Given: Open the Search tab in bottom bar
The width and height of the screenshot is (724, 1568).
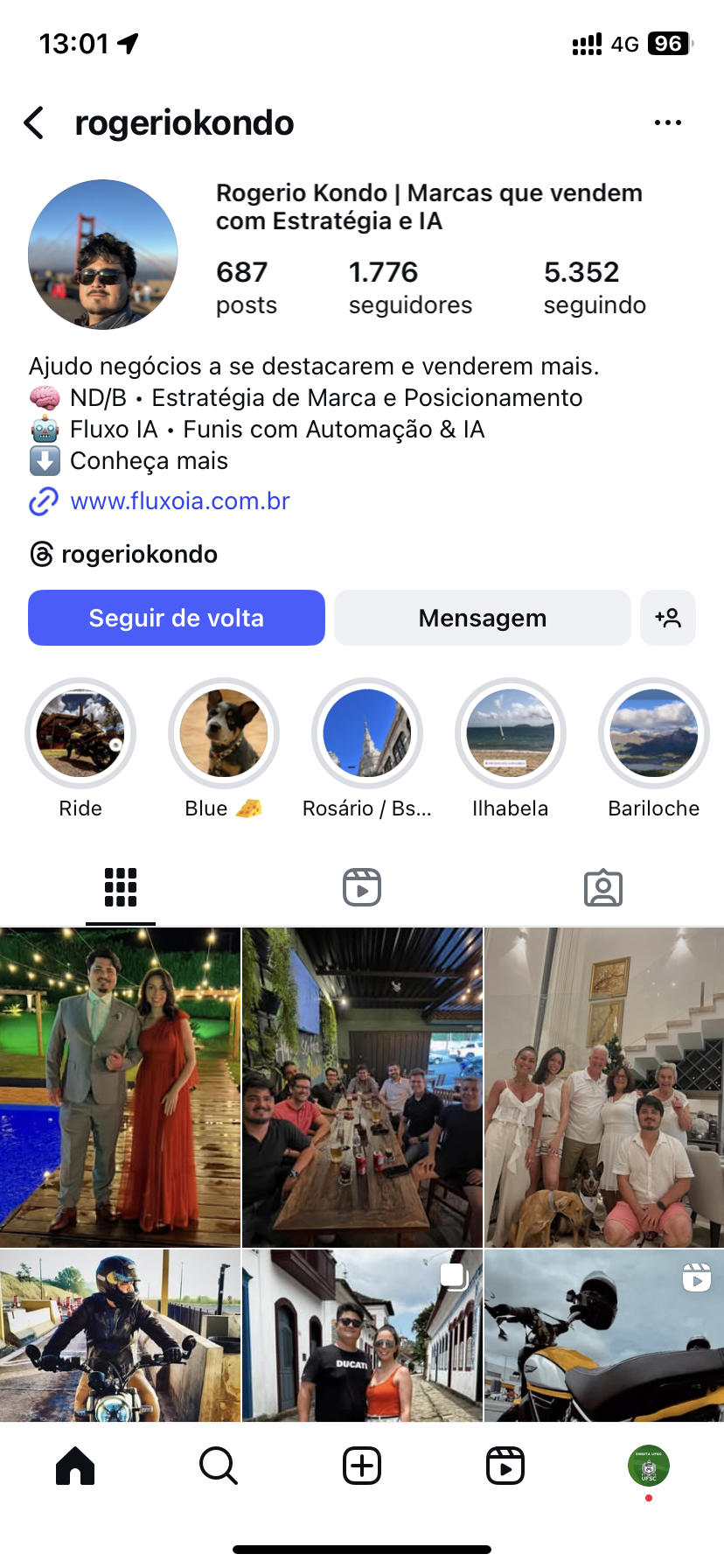Looking at the screenshot, I should click(219, 1466).
